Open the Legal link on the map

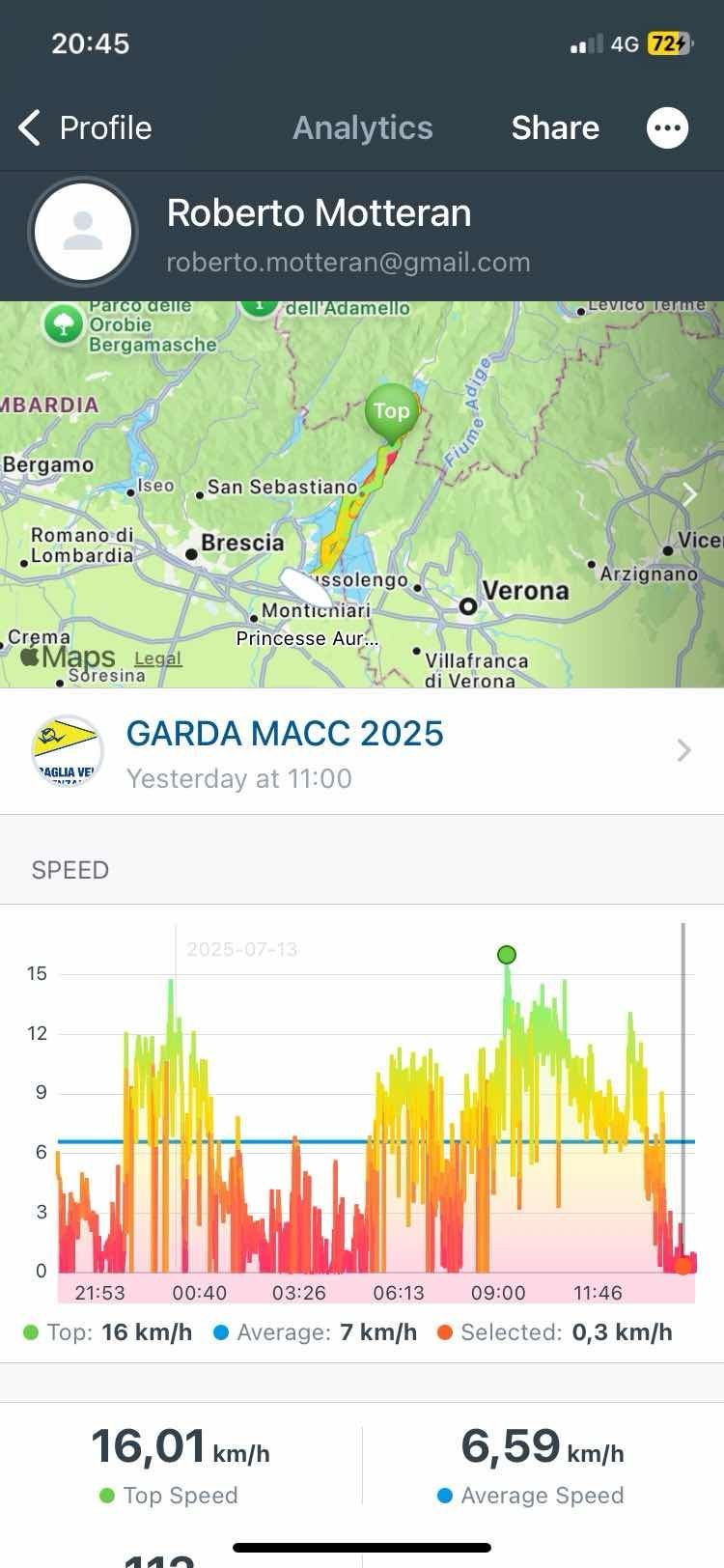click(x=157, y=658)
